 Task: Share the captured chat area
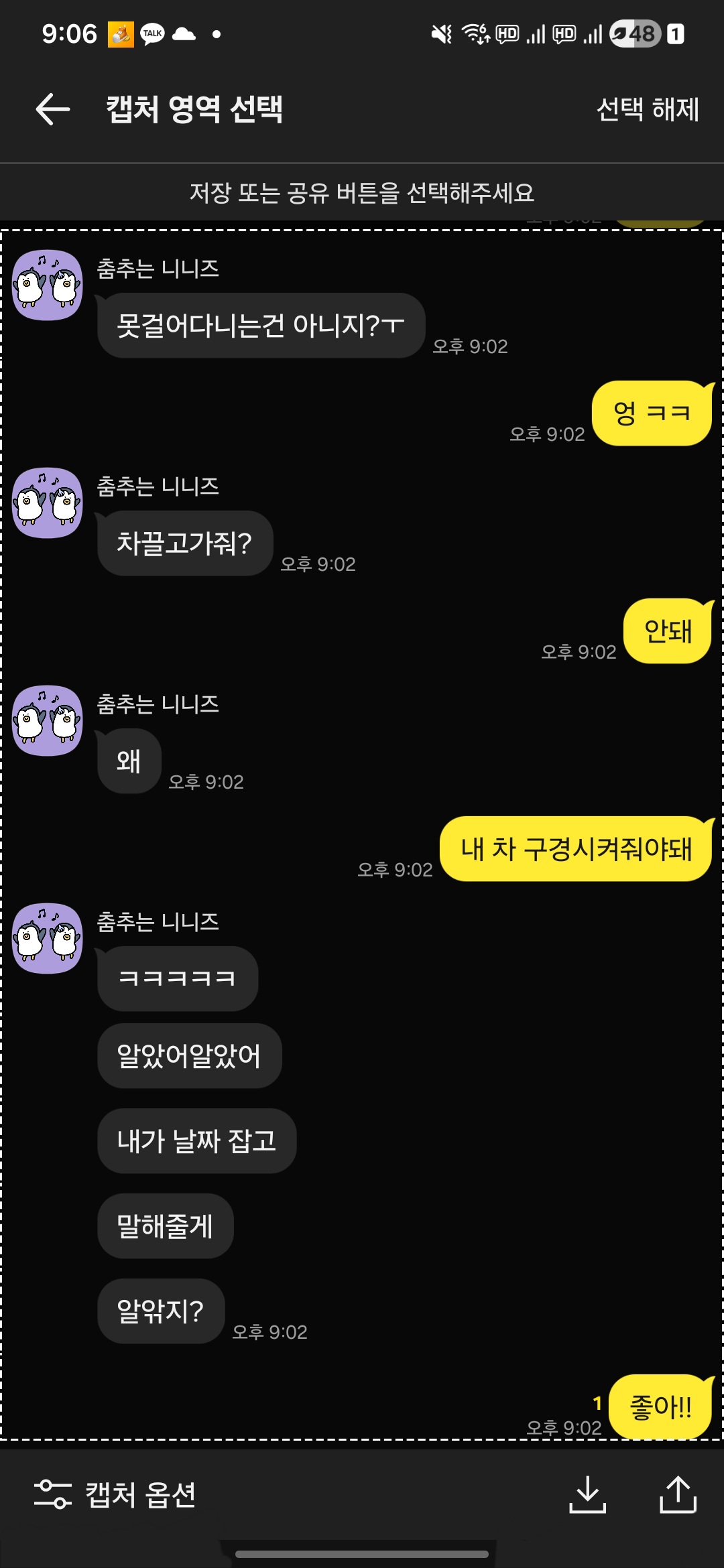(x=678, y=1494)
